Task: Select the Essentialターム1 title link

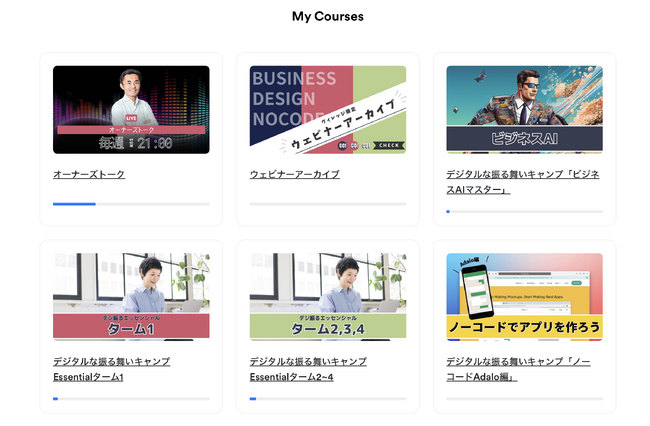Action: pos(111,369)
